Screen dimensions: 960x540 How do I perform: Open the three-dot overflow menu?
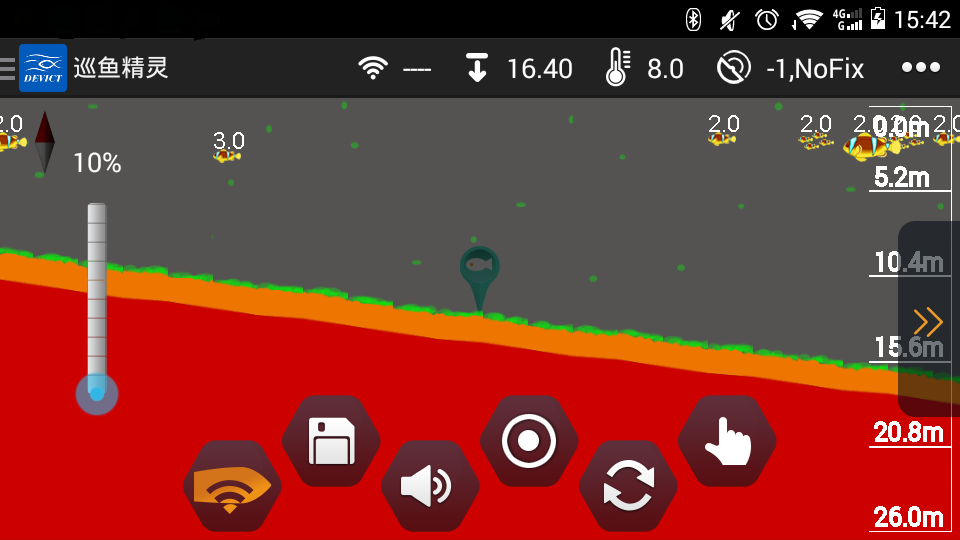921,68
